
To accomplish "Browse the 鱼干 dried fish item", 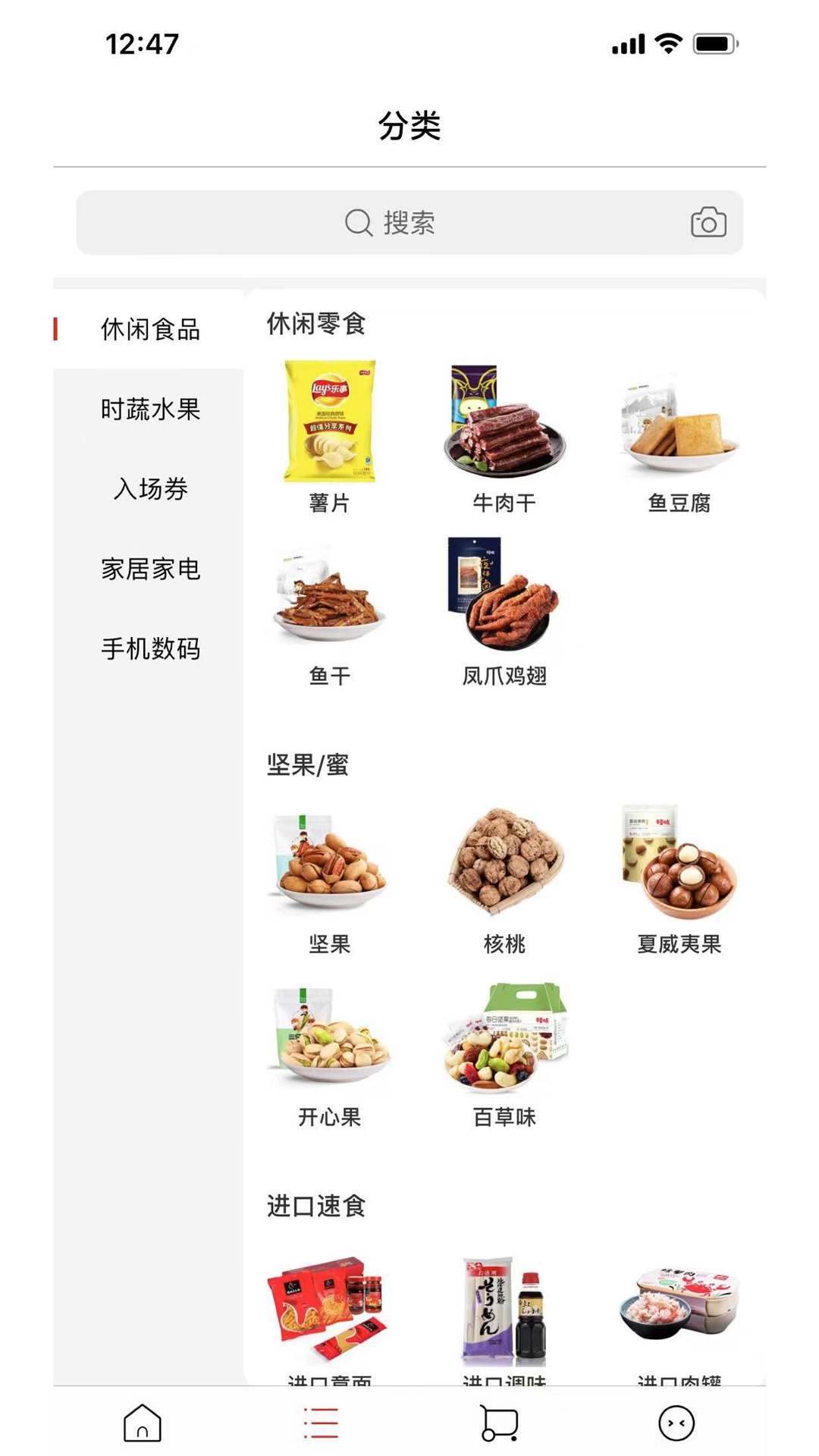I will [x=329, y=610].
